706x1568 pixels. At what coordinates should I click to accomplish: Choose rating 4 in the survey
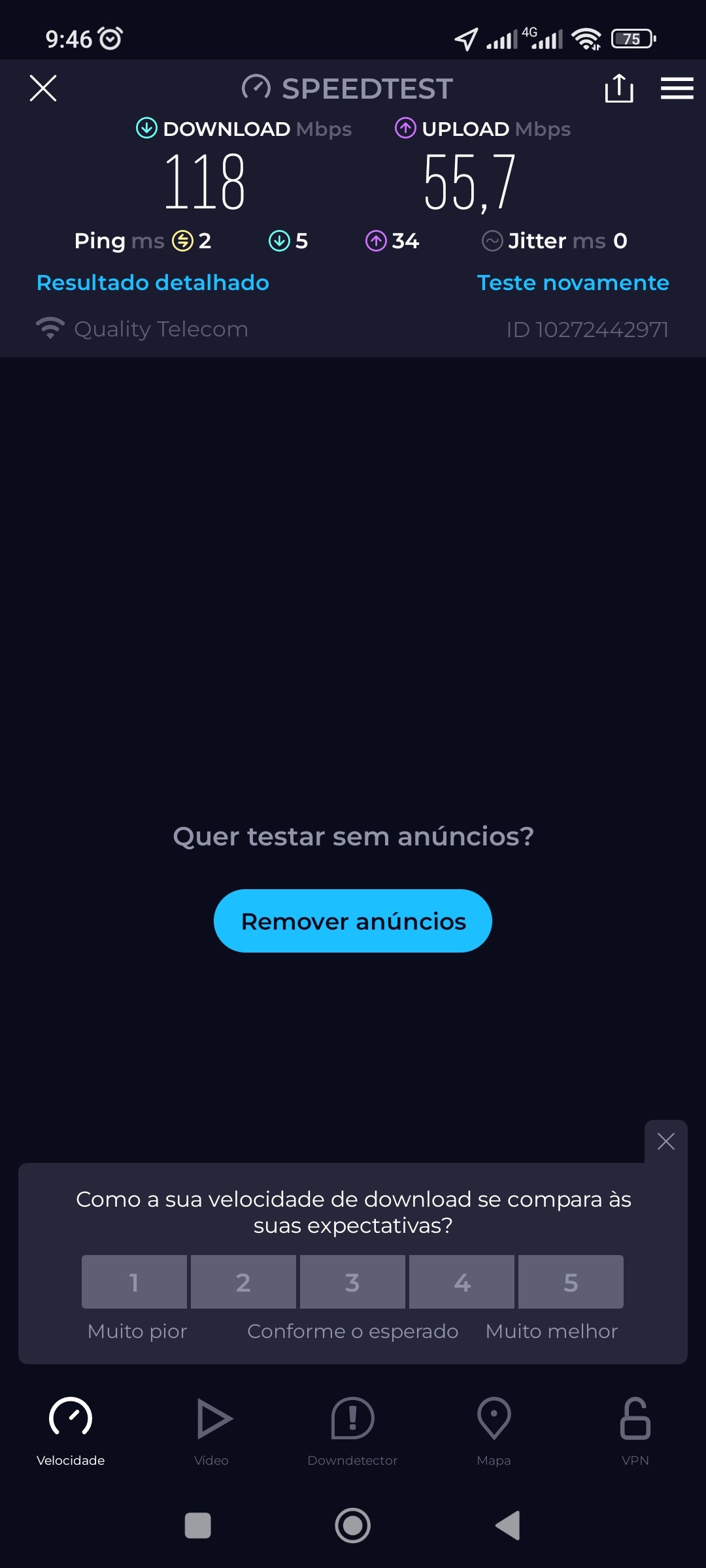click(462, 1282)
